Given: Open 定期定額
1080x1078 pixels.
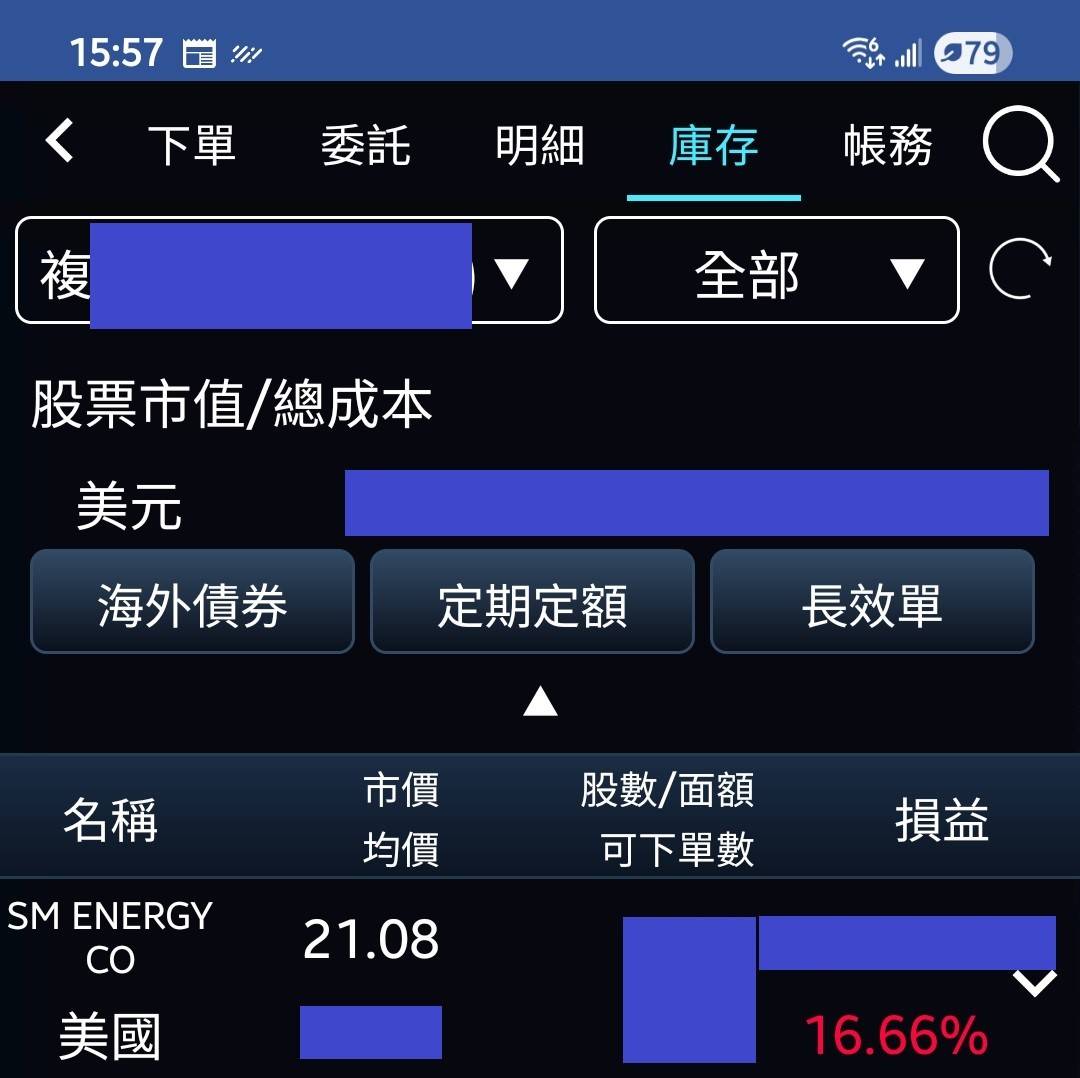Looking at the screenshot, I should (532, 602).
